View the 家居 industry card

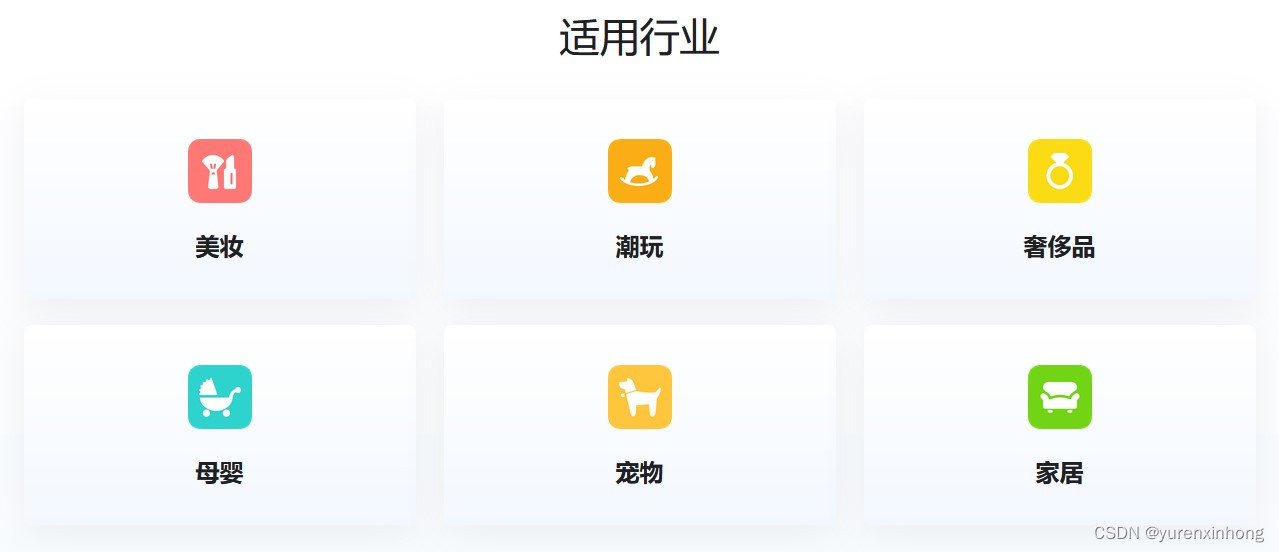(1059, 425)
